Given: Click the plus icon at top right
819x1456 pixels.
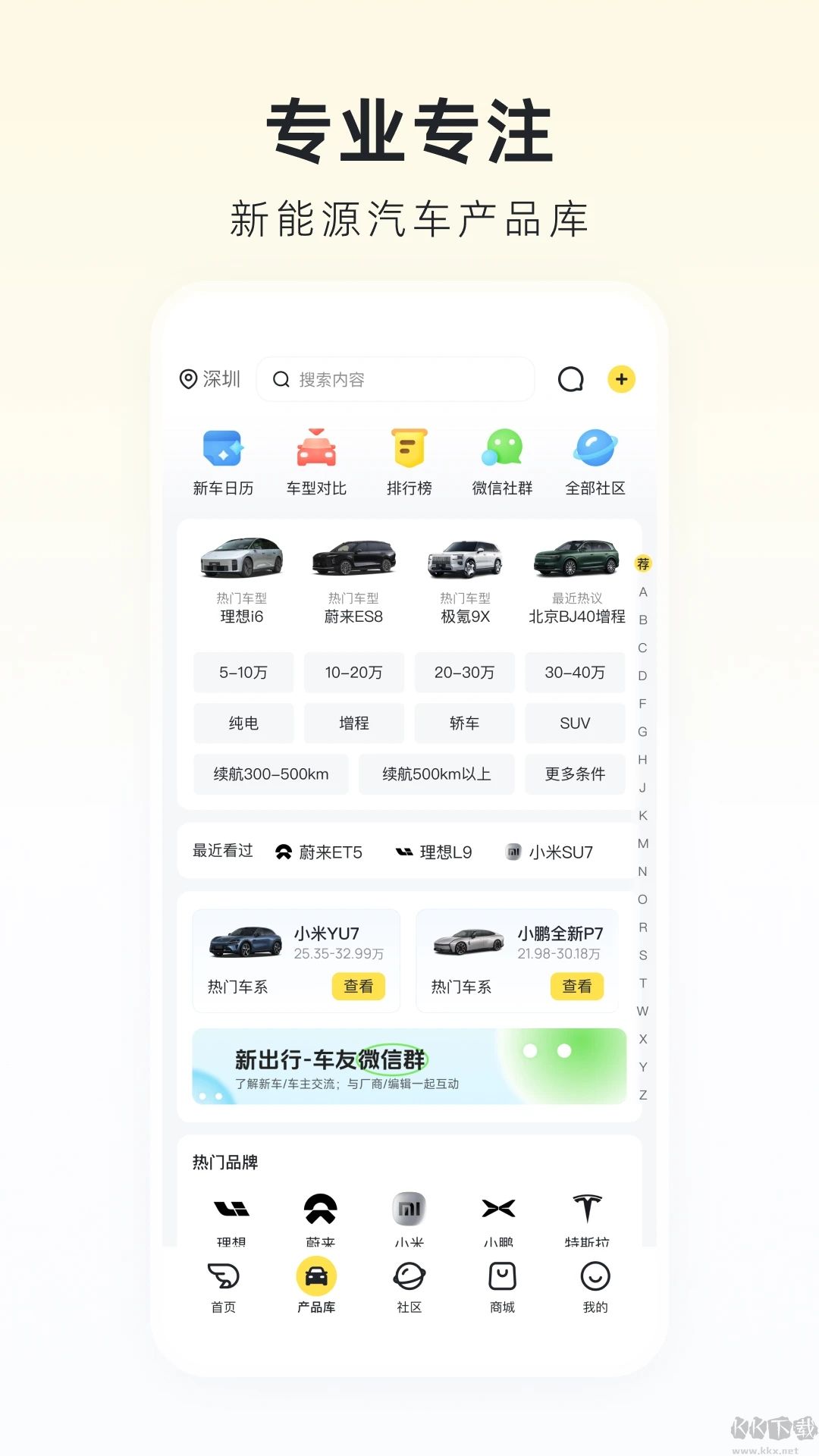Looking at the screenshot, I should [622, 379].
